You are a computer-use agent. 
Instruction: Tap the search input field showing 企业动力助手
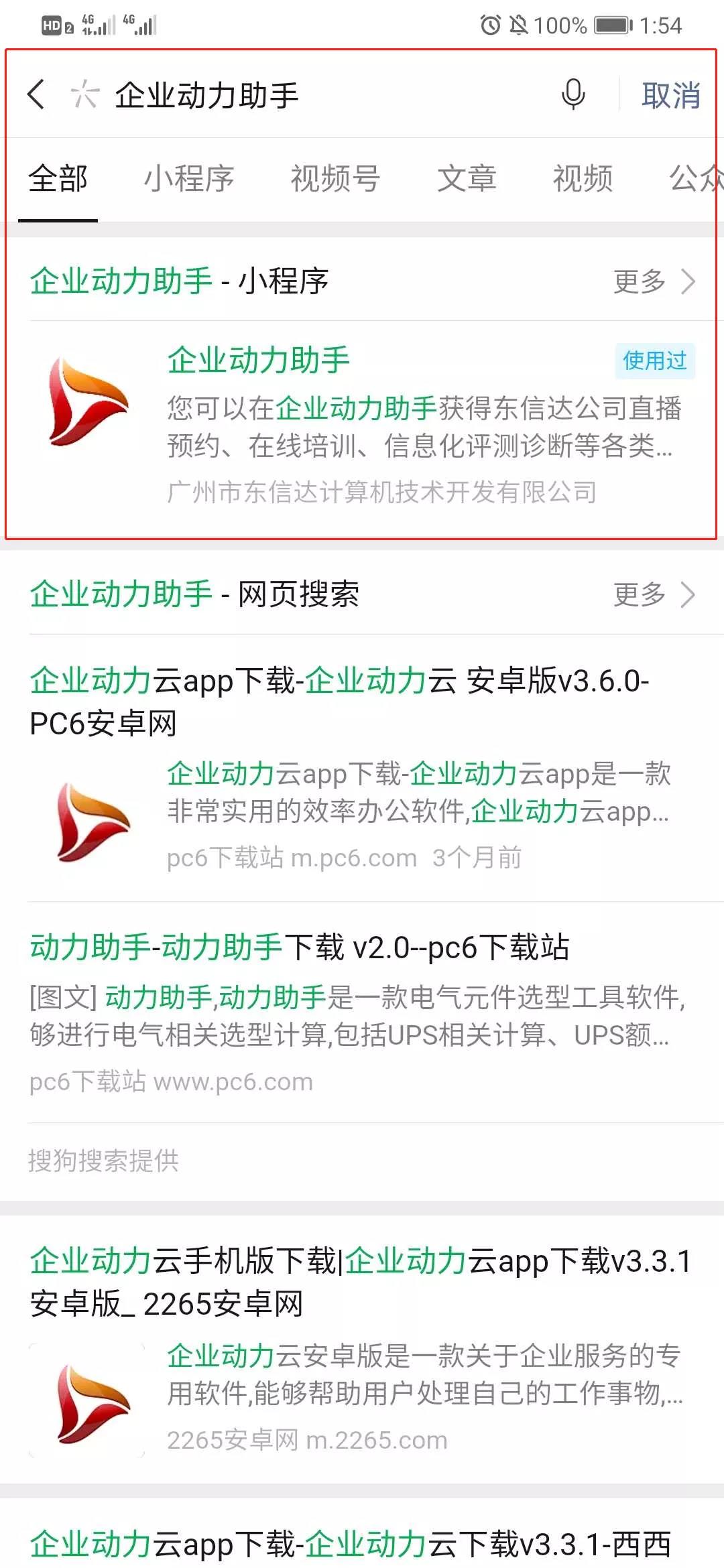268,95
